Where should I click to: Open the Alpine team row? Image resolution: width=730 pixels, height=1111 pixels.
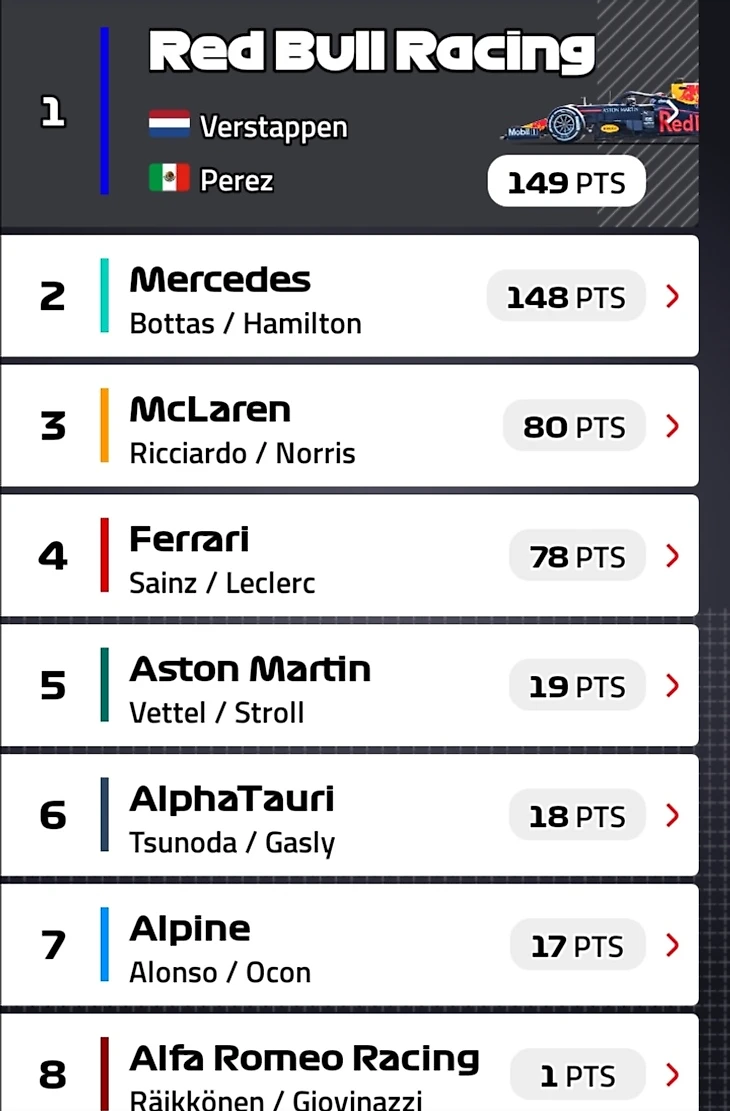click(x=350, y=946)
